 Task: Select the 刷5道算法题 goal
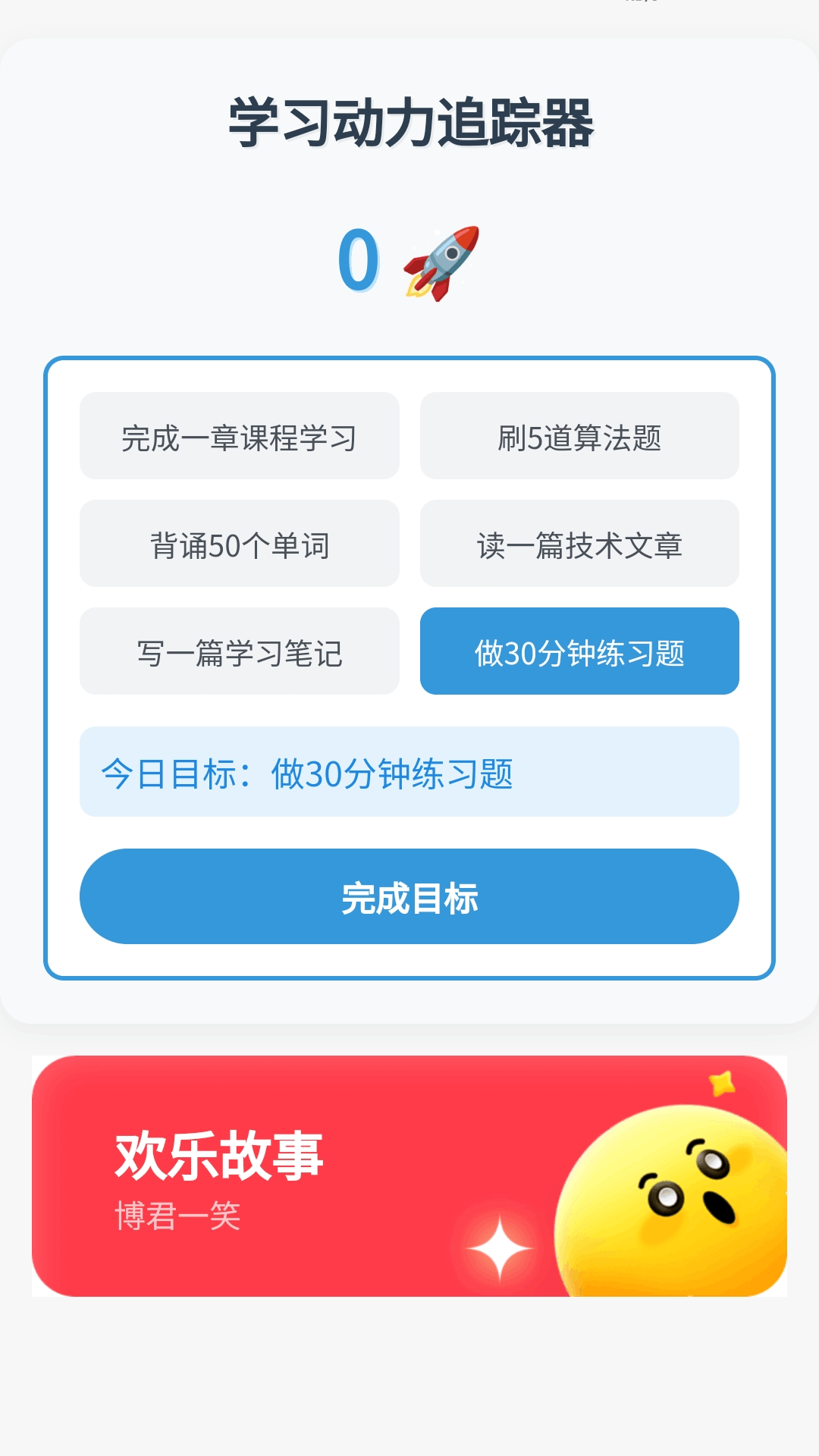(x=579, y=436)
